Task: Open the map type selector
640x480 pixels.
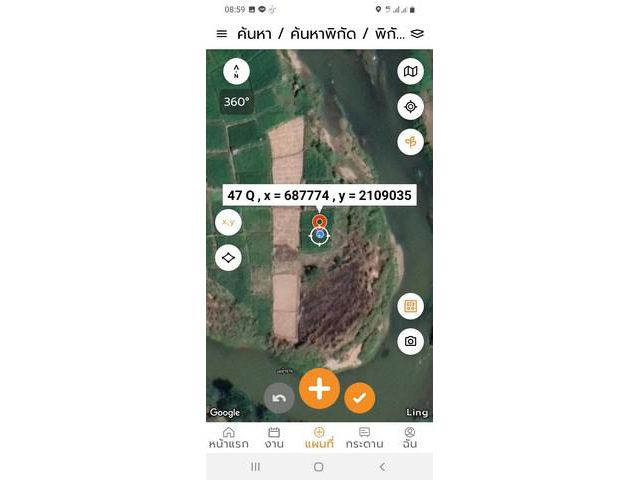Action: pos(410,71)
